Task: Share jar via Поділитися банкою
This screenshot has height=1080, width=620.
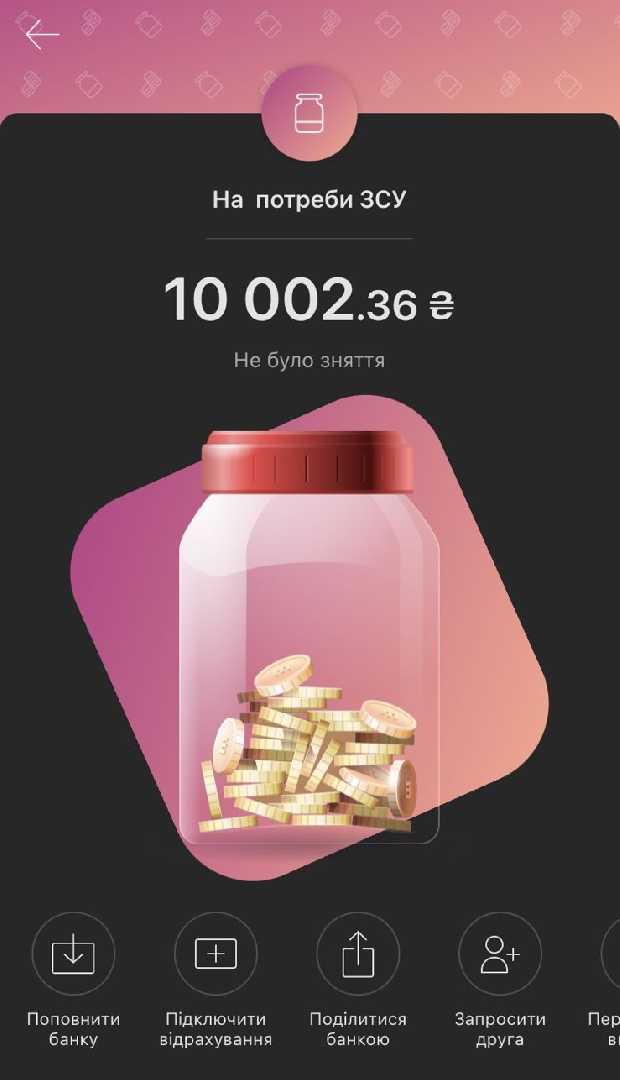Action: coord(358,954)
